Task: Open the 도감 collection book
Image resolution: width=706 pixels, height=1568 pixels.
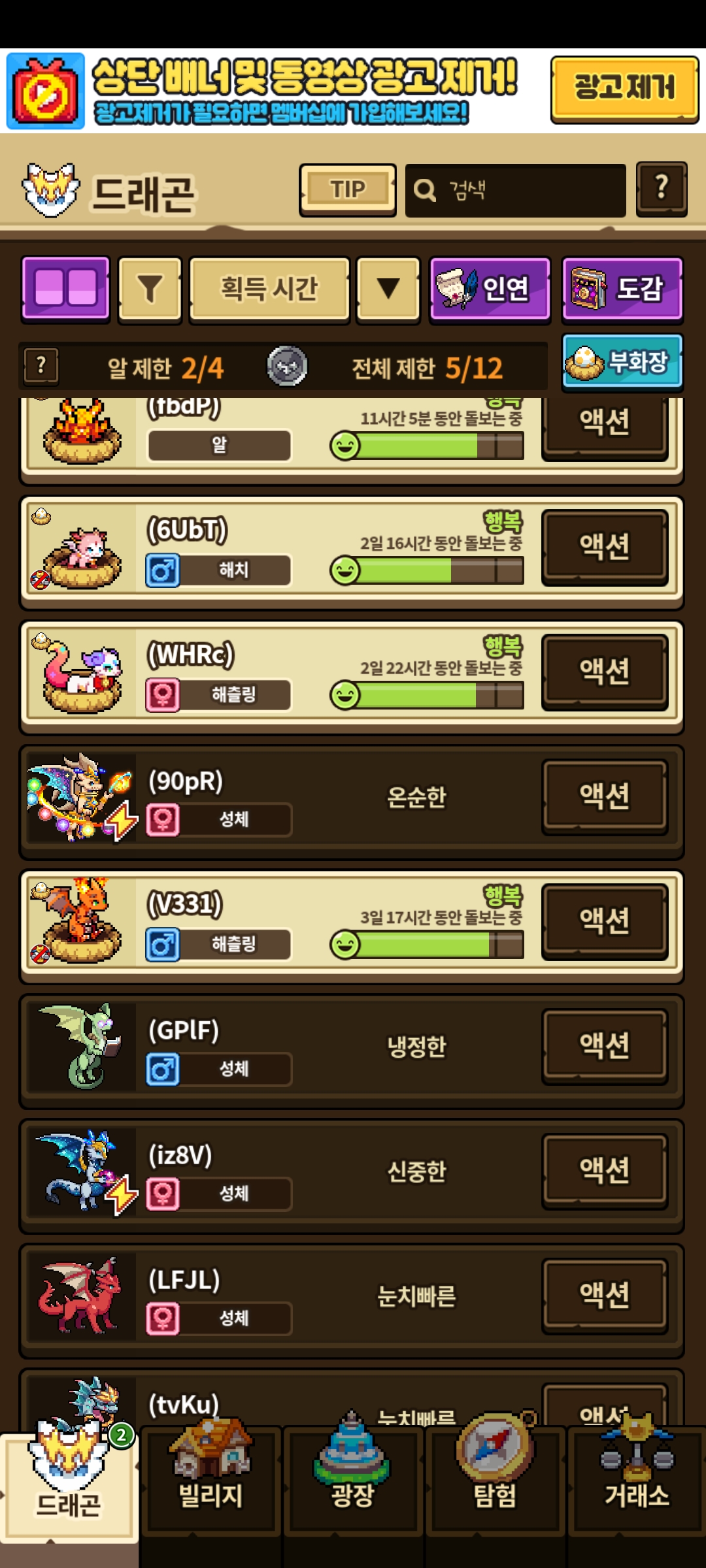Action: pyautogui.click(x=622, y=289)
